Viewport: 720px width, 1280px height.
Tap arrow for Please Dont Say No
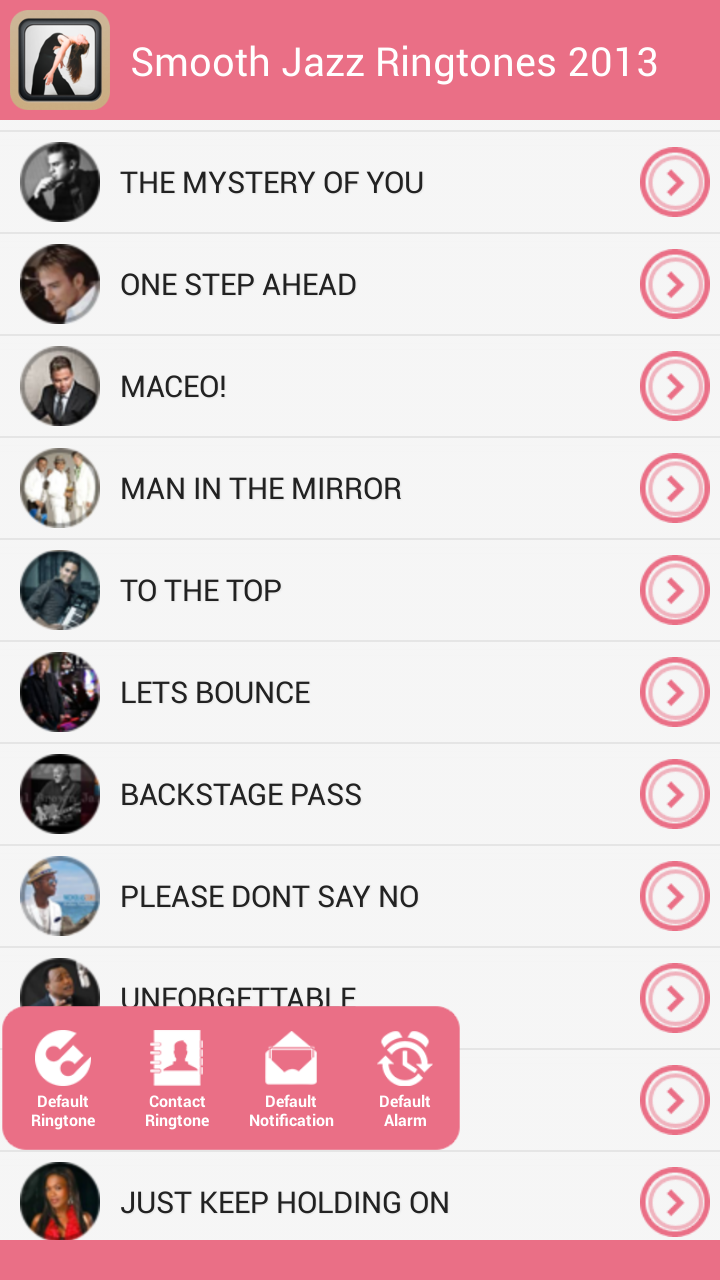pyautogui.click(x=675, y=897)
